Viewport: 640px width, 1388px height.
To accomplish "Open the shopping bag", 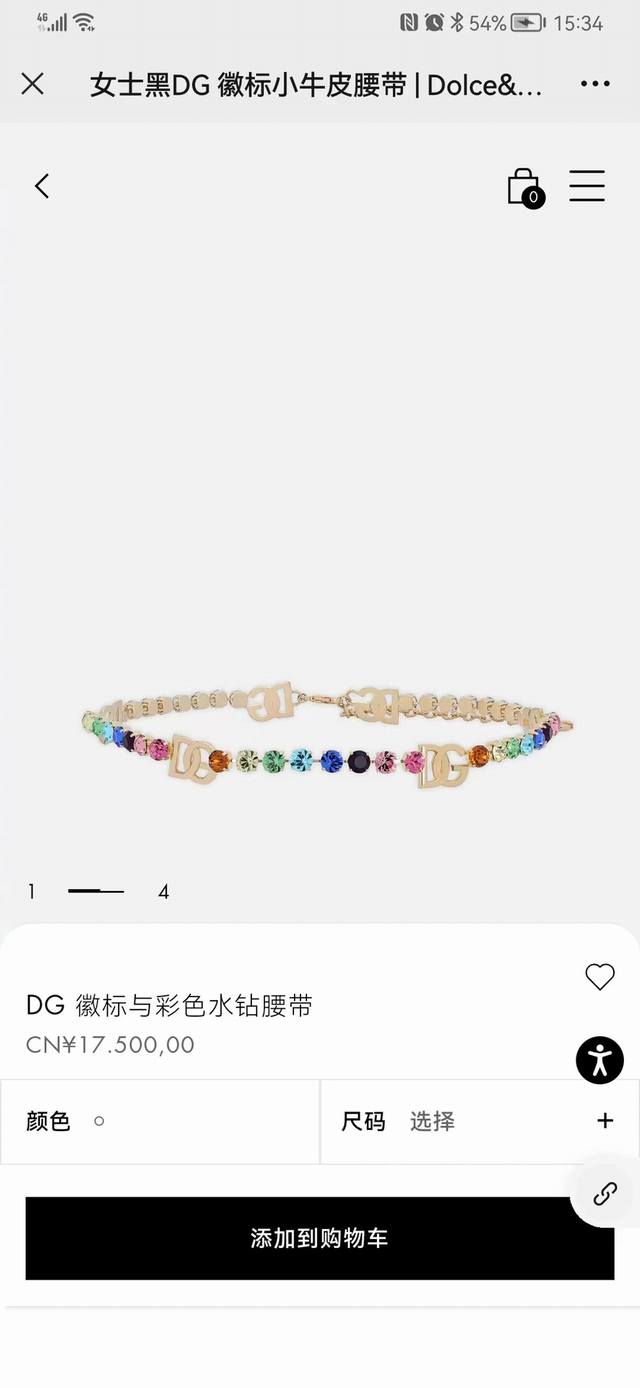I will pos(523,186).
